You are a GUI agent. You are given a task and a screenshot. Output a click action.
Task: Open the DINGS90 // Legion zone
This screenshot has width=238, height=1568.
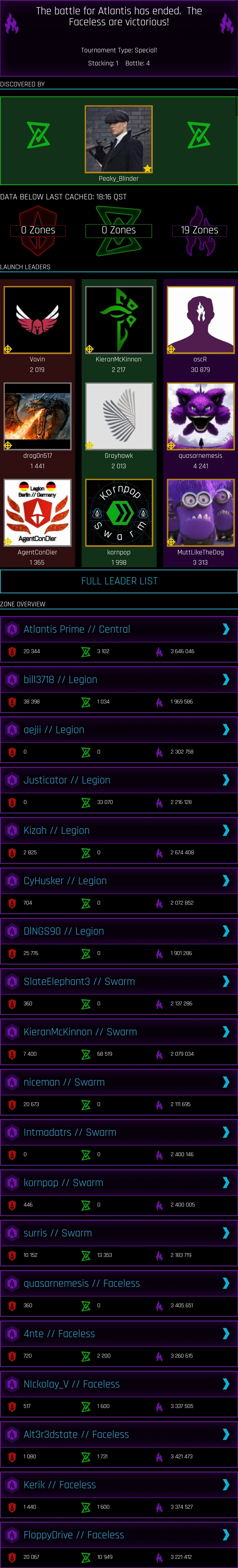(226, 931)
